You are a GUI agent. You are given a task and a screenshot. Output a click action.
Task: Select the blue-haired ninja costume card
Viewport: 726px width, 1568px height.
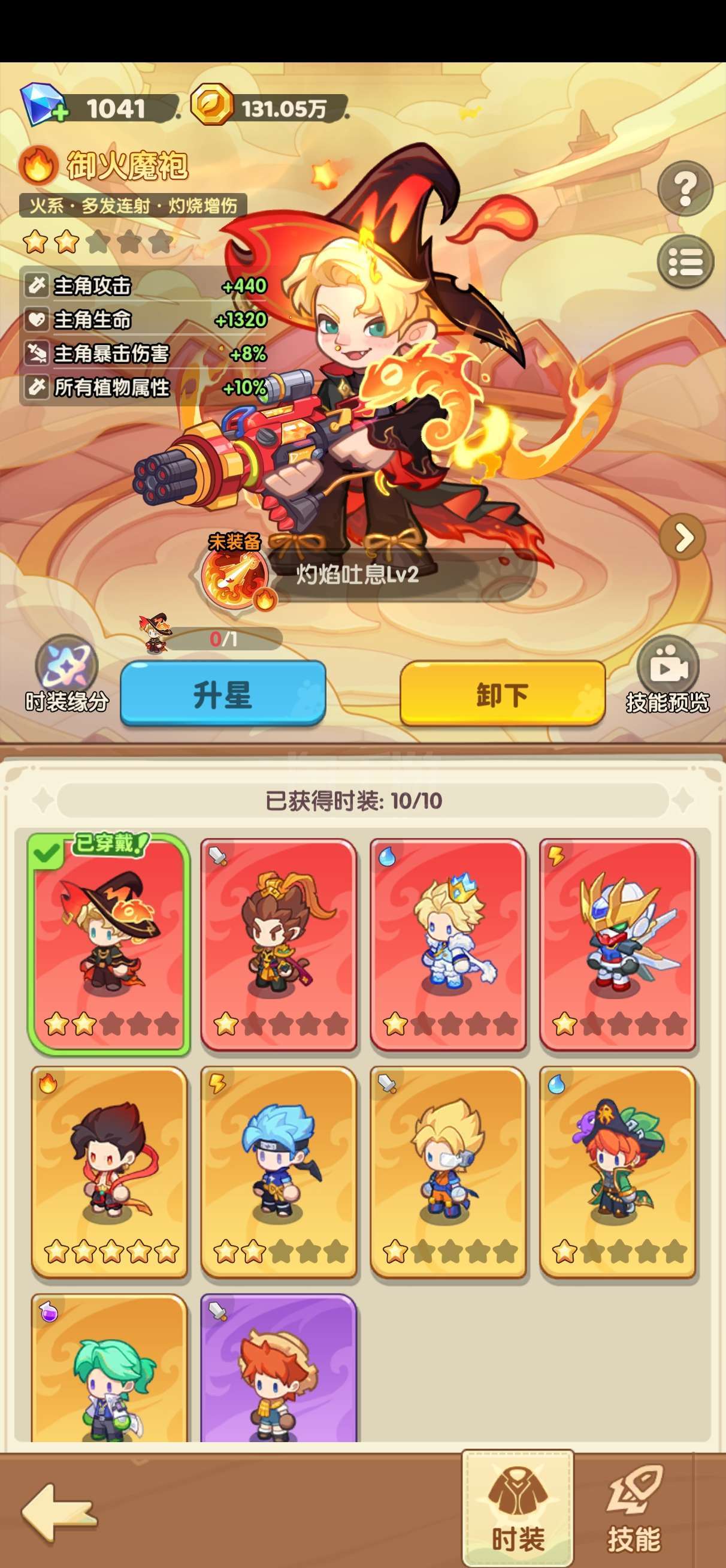tap(279, 1172)
